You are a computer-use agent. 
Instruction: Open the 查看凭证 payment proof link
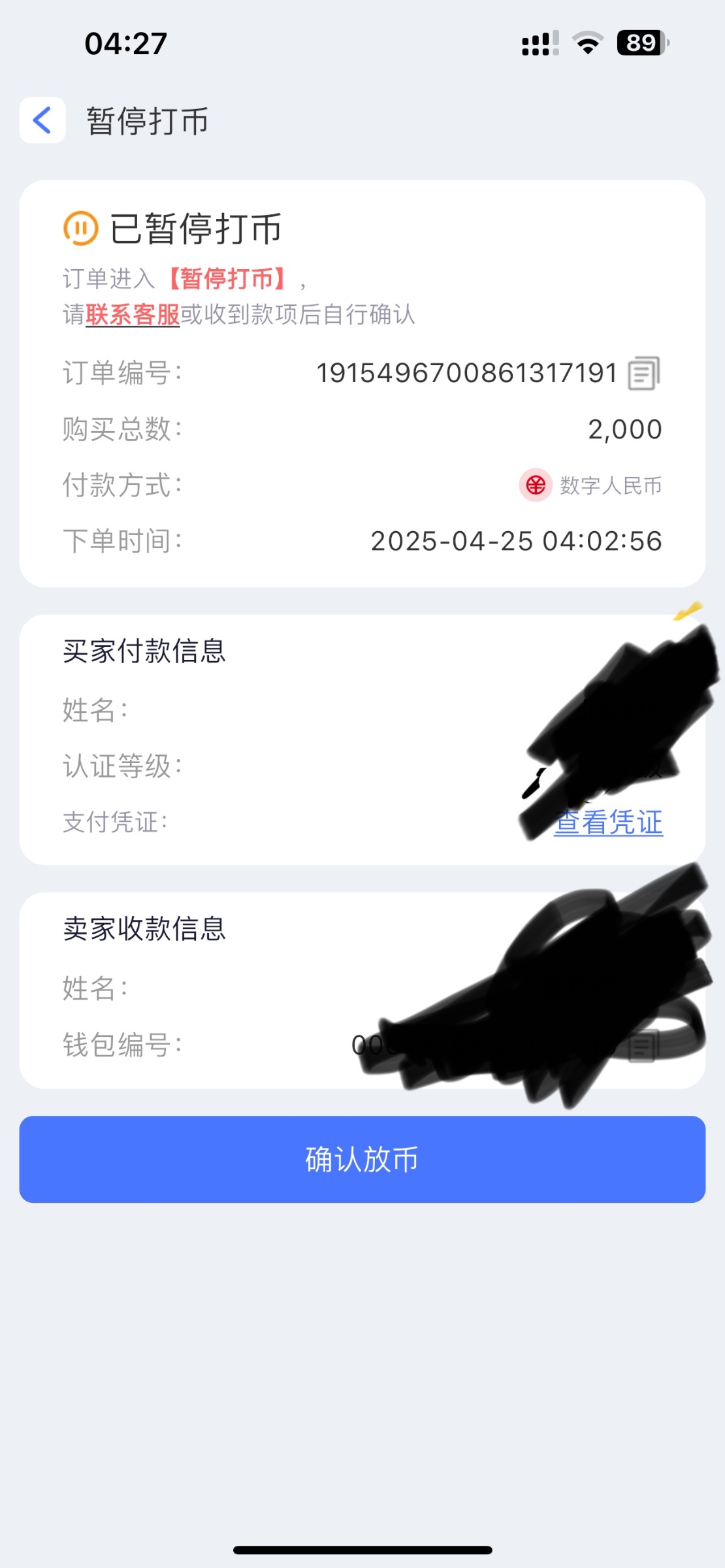pos(609,823)
